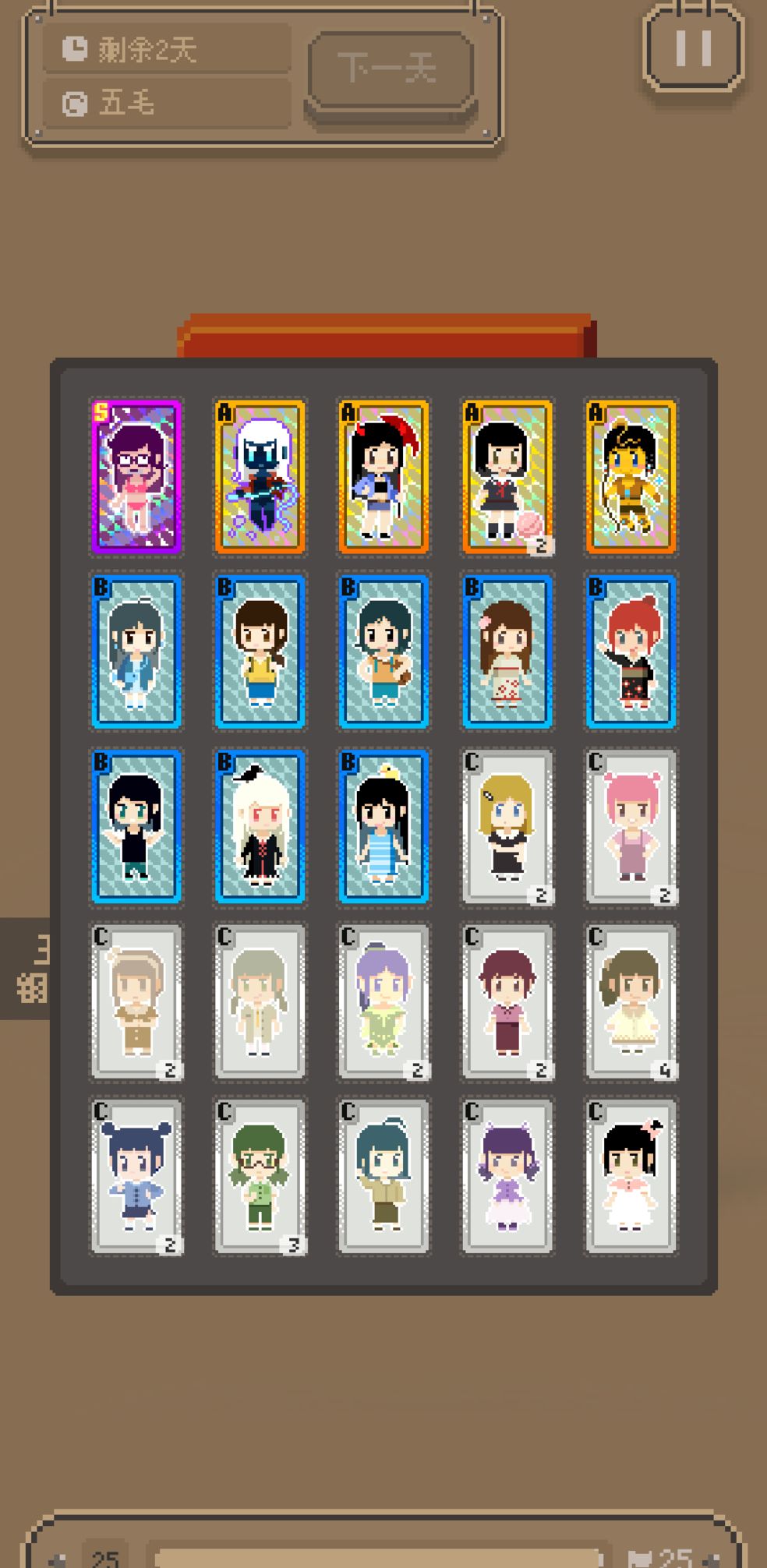Screen dimensions: 767x1568
Task: Tap the 下一天 next day button
Action: coord(391,69)
